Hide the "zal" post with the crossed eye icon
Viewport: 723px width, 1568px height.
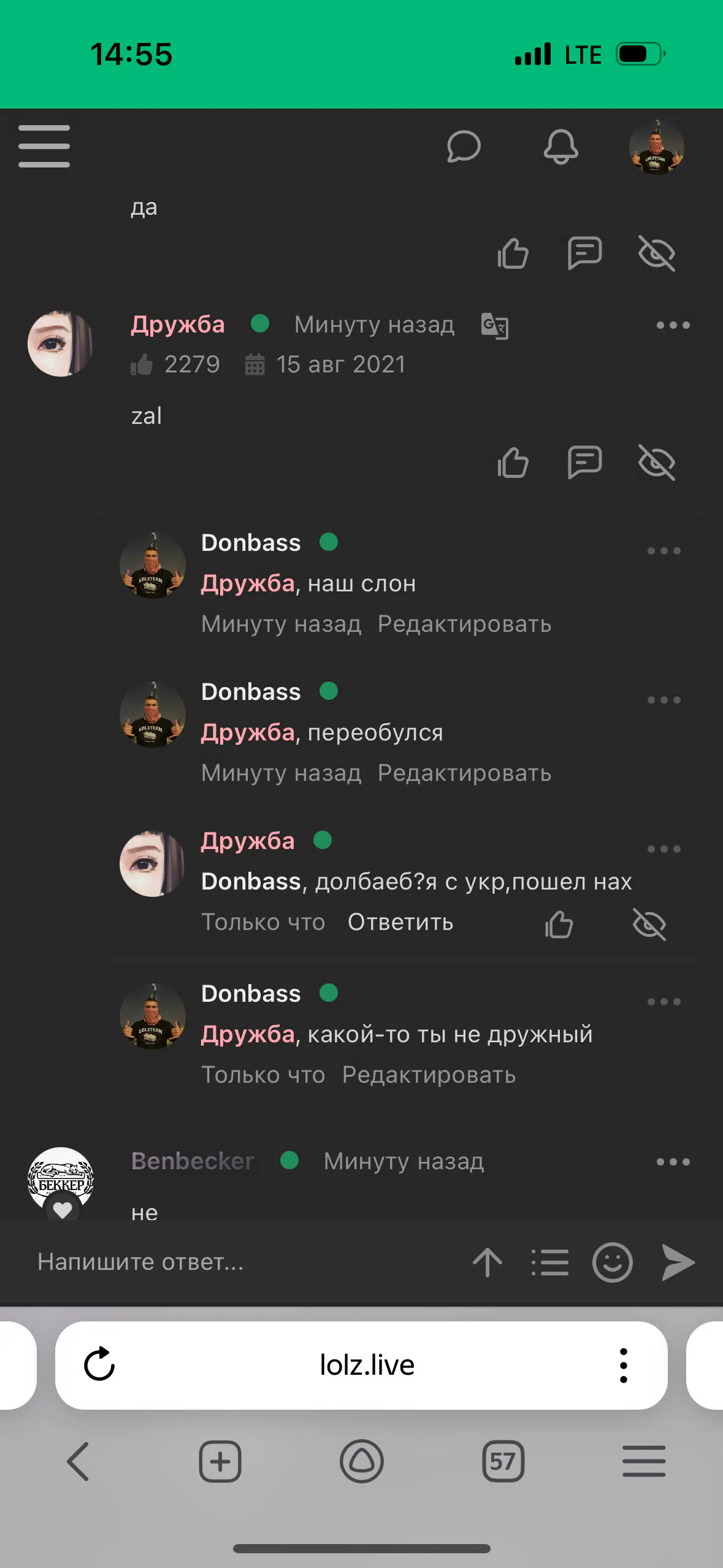tap(657, 462)
